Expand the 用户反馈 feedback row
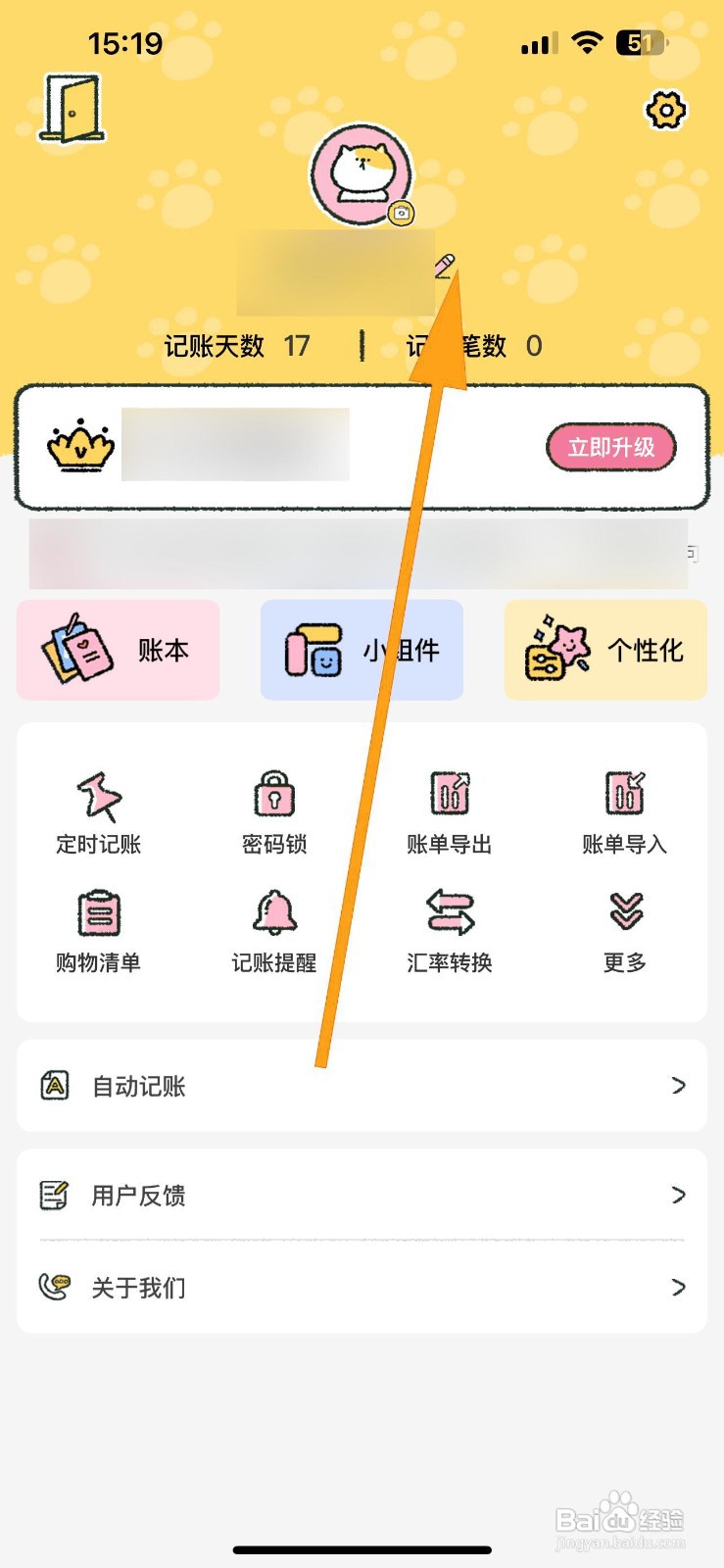724x1568 pixels. click(x=678, y=1195)
